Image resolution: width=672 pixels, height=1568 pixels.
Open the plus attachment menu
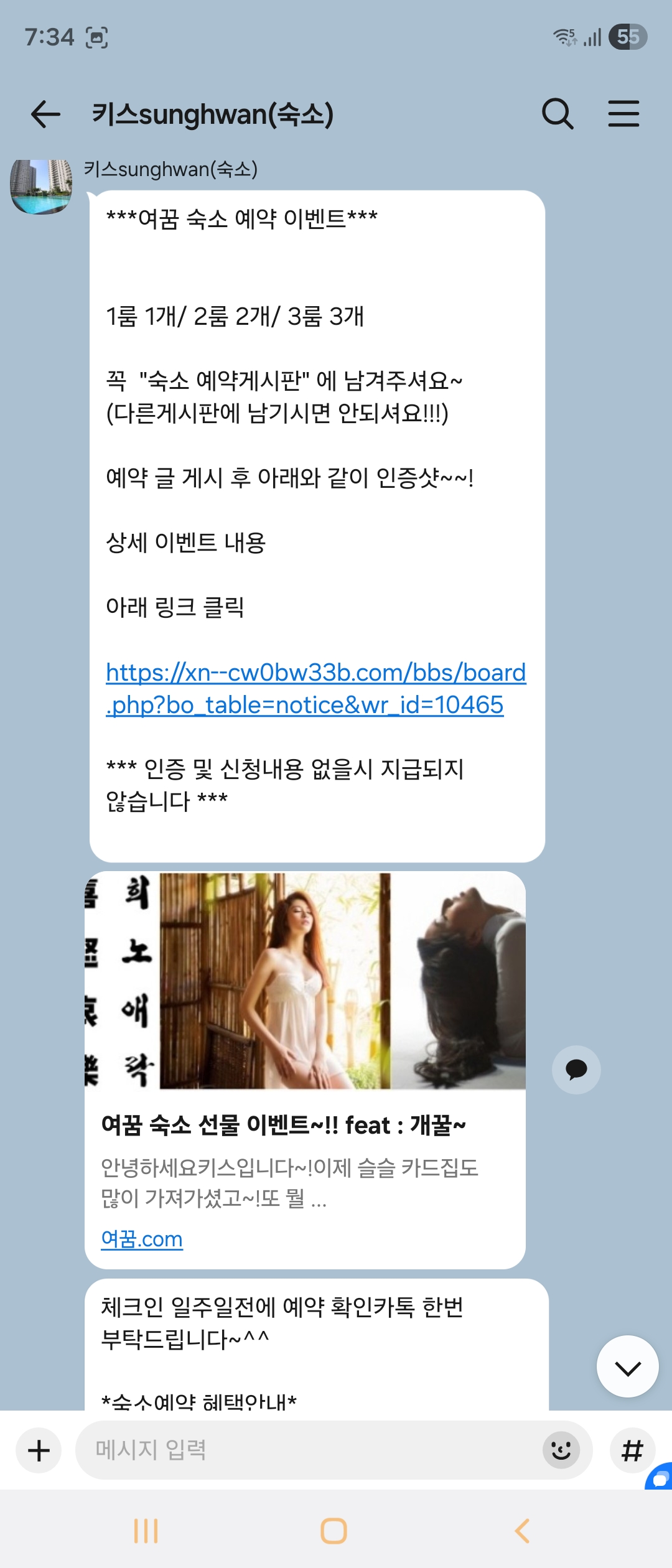39,1450
